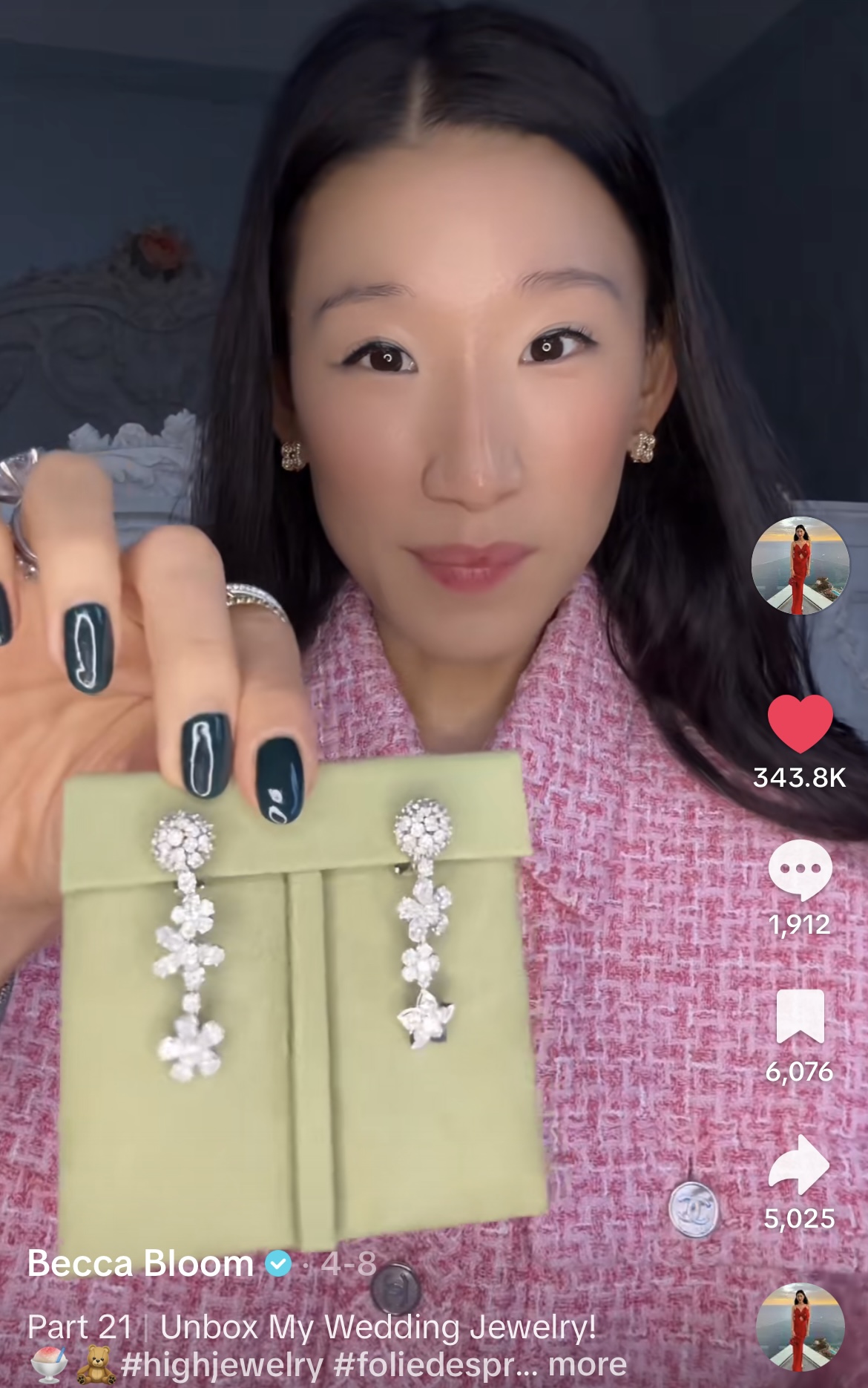The width and height of the screenshot is (868, 1388).
Task: Share this video with the arrow icon
Action: coord(800,1164)
